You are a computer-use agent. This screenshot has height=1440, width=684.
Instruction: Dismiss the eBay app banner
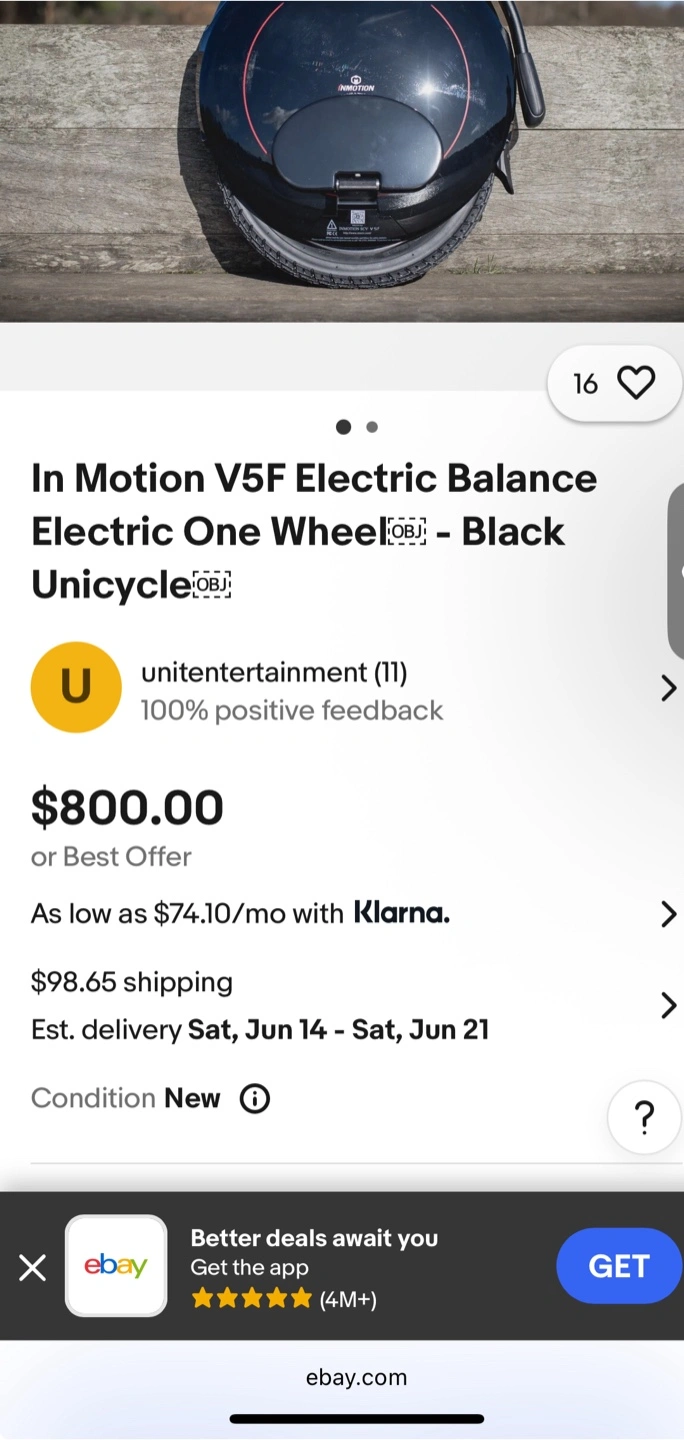[32, 1268]
